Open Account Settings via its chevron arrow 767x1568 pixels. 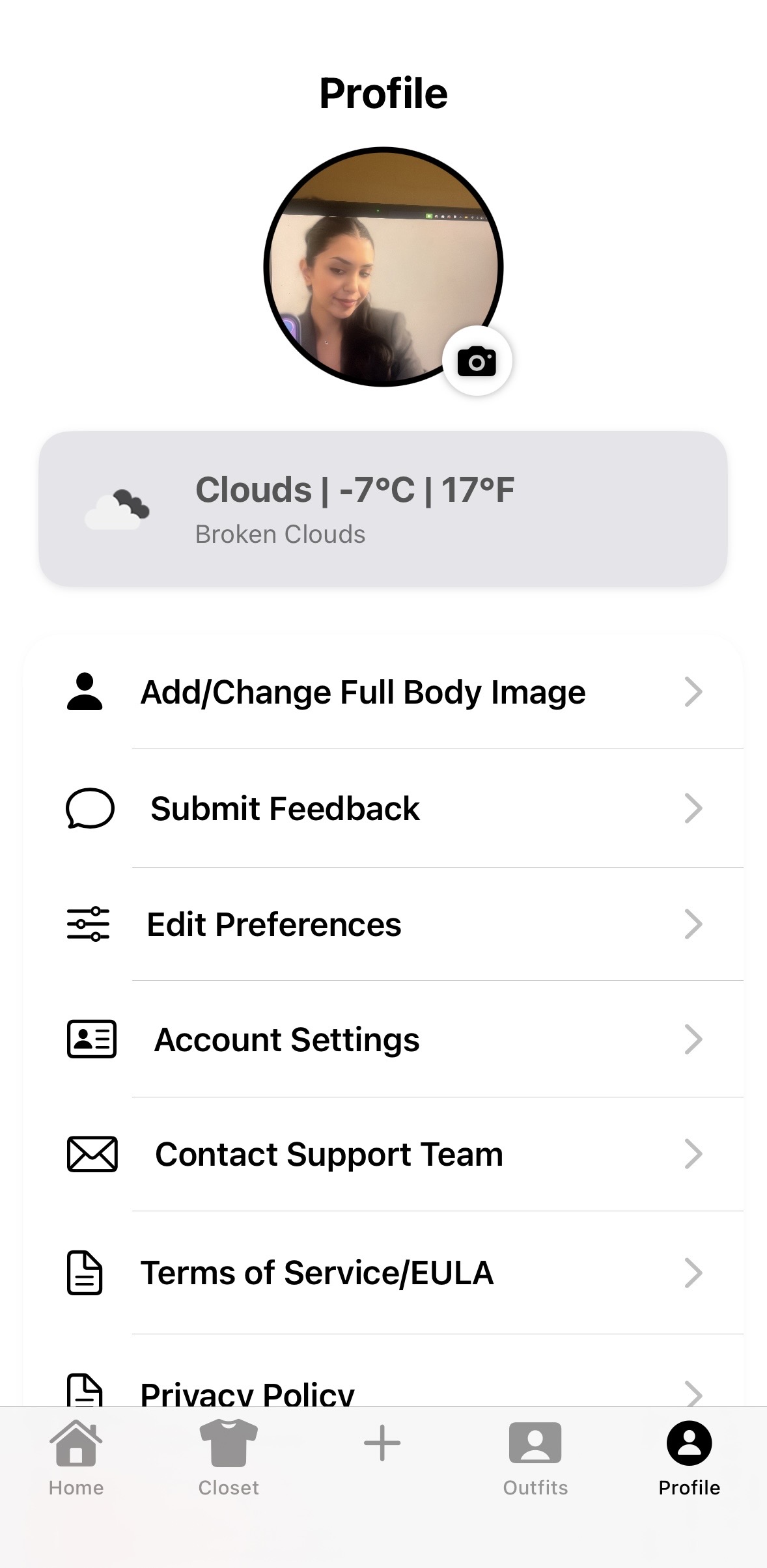(694, 1039)
